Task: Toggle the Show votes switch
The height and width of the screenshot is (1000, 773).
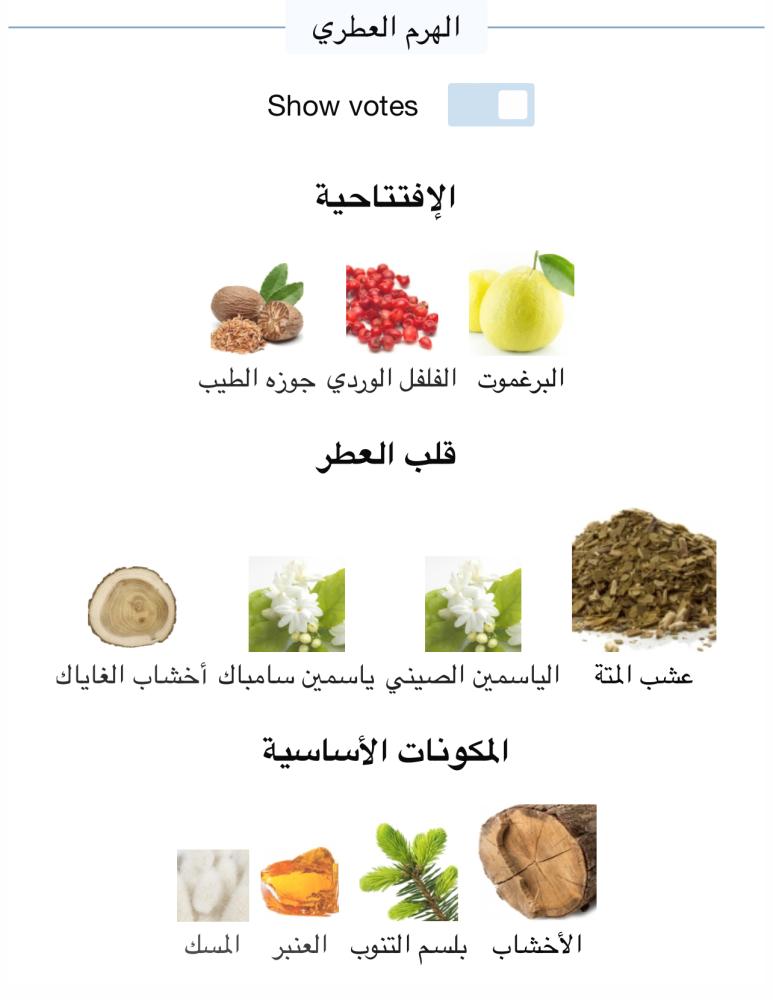Action: coord(490,105)
